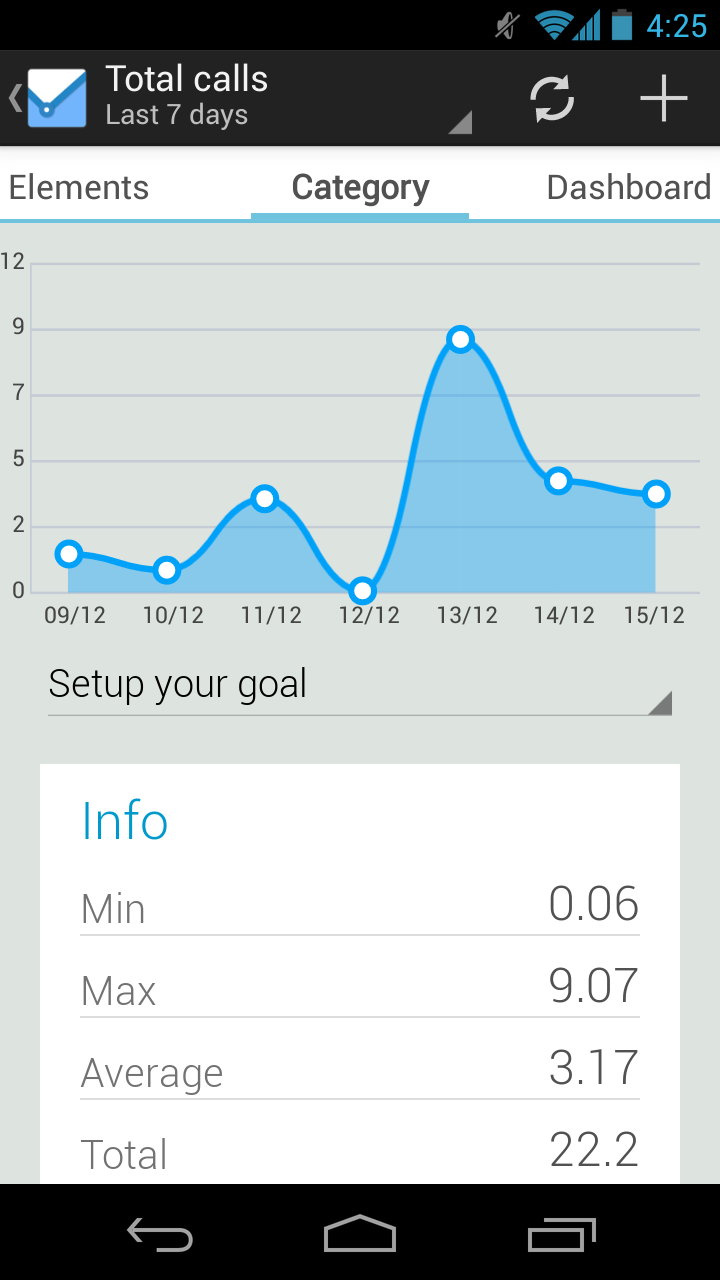Tap the system back button
Image resolution: width=720 pixels, height=1280 pixels.
point(160,1234)
